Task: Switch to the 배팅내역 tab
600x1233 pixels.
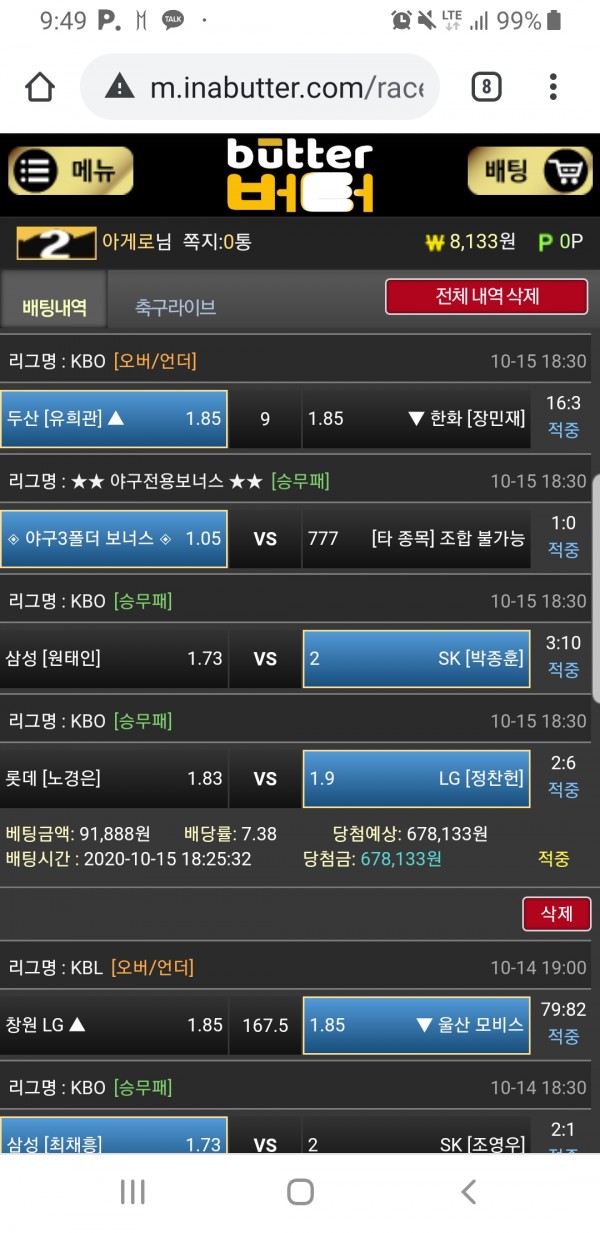Action: click(x=54, y=306)
